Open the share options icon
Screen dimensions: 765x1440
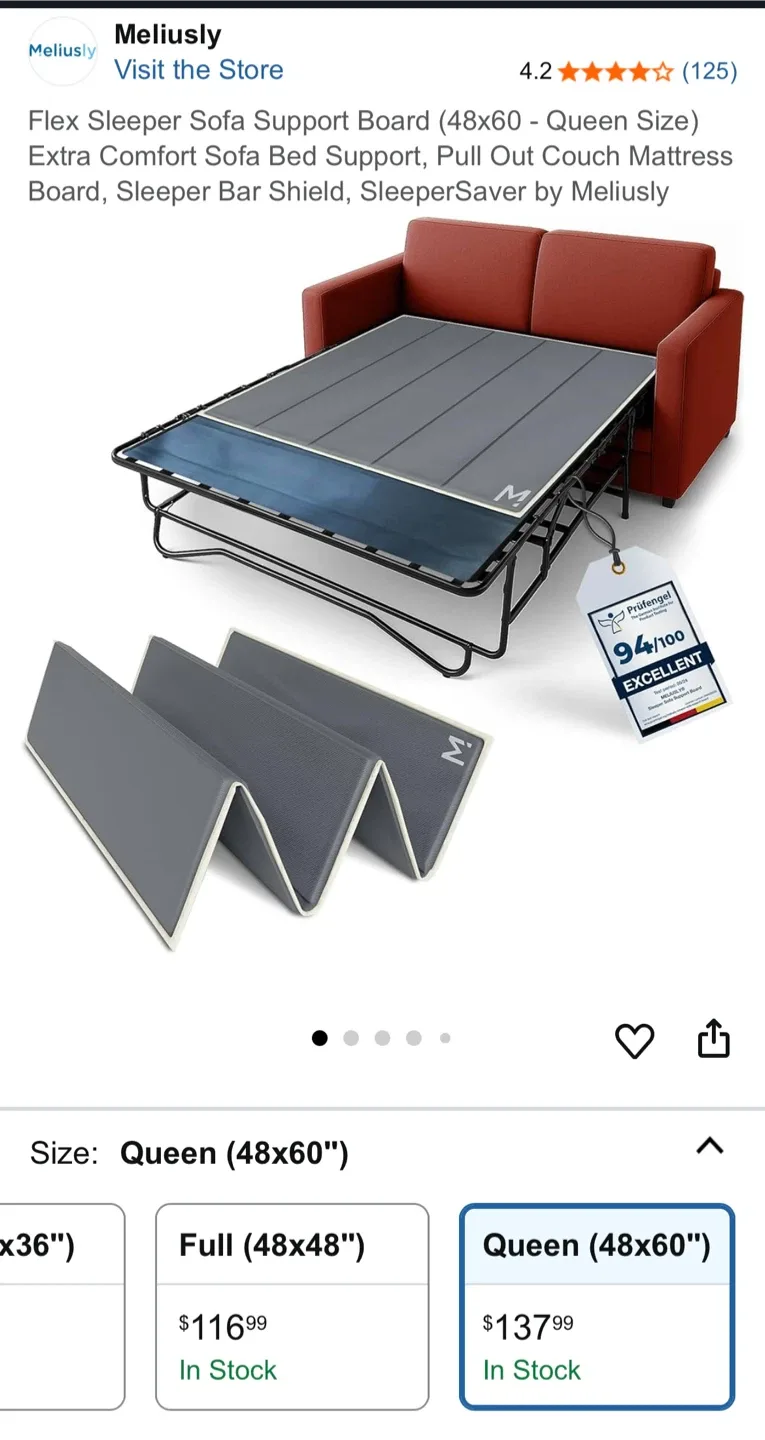[x=713, y=1039]
